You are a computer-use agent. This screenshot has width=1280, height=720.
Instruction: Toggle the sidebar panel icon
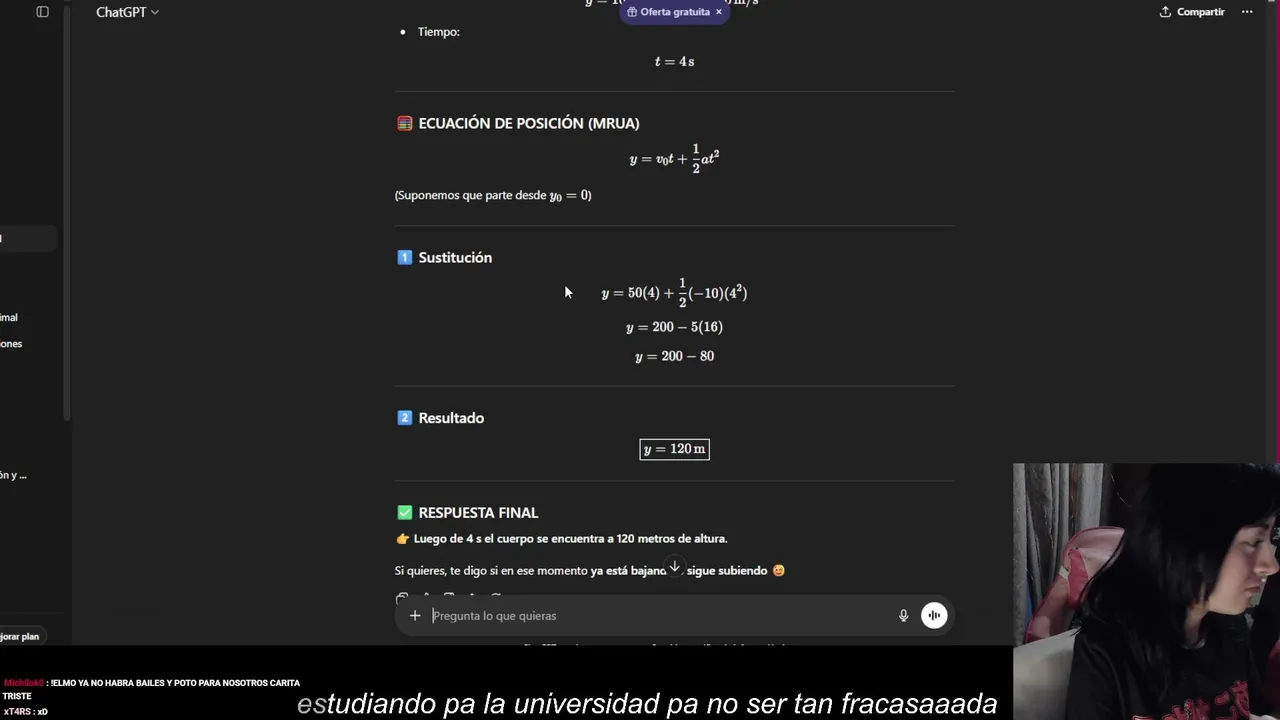[x=42, y=12]
